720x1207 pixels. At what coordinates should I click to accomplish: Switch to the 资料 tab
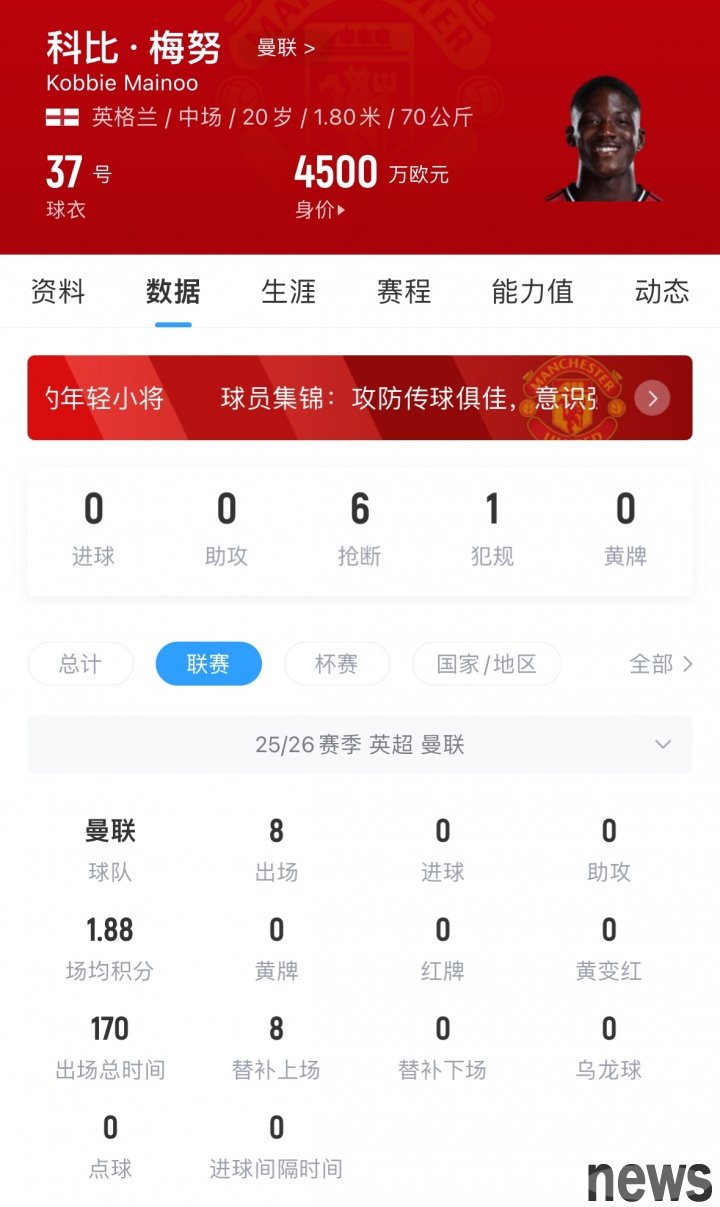pos(58,291)
